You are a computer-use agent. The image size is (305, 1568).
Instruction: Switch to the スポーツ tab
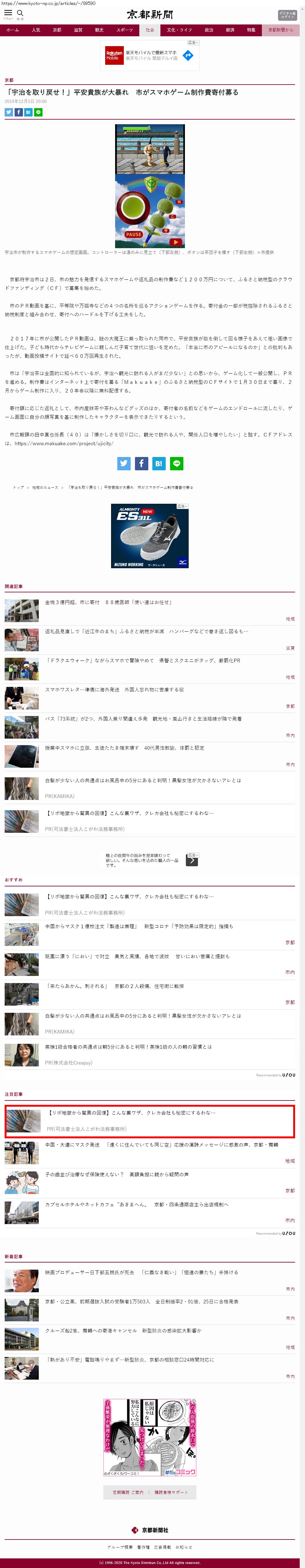(124, 30)
